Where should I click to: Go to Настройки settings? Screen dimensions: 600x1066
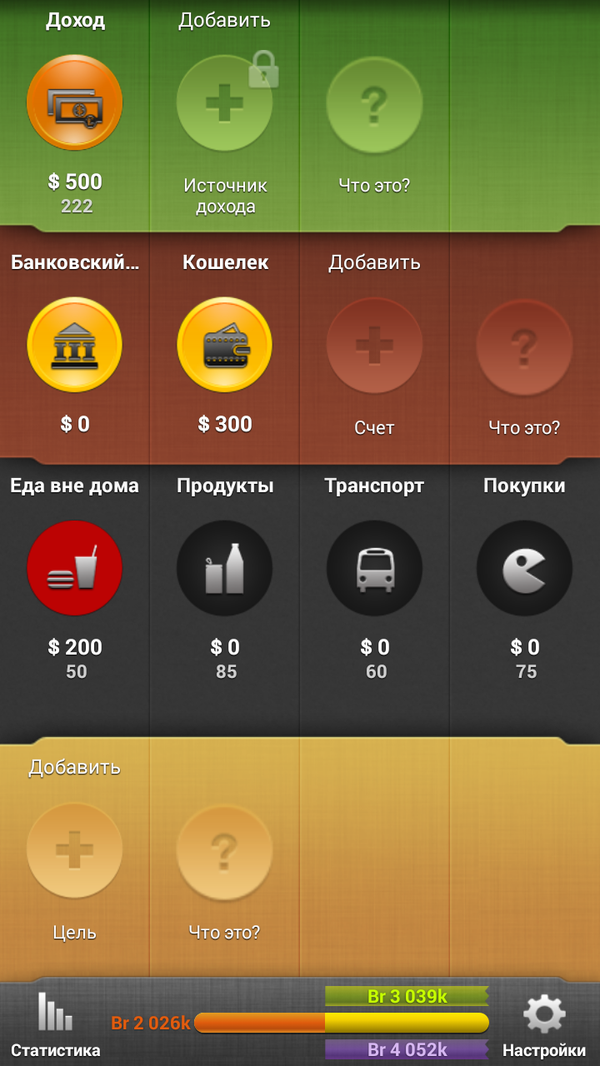(x=544, y=1024)
